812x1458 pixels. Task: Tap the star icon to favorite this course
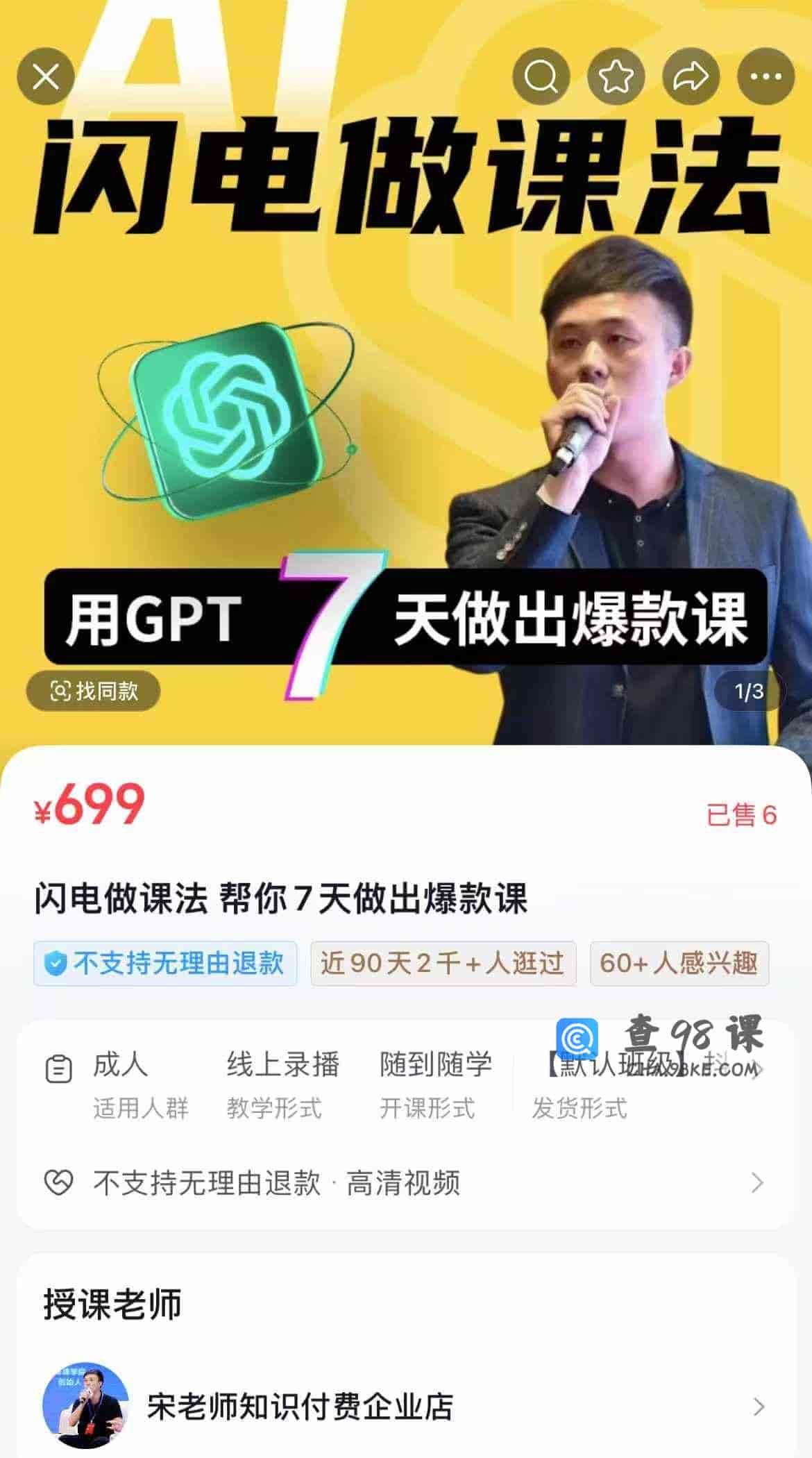point(615,77)
